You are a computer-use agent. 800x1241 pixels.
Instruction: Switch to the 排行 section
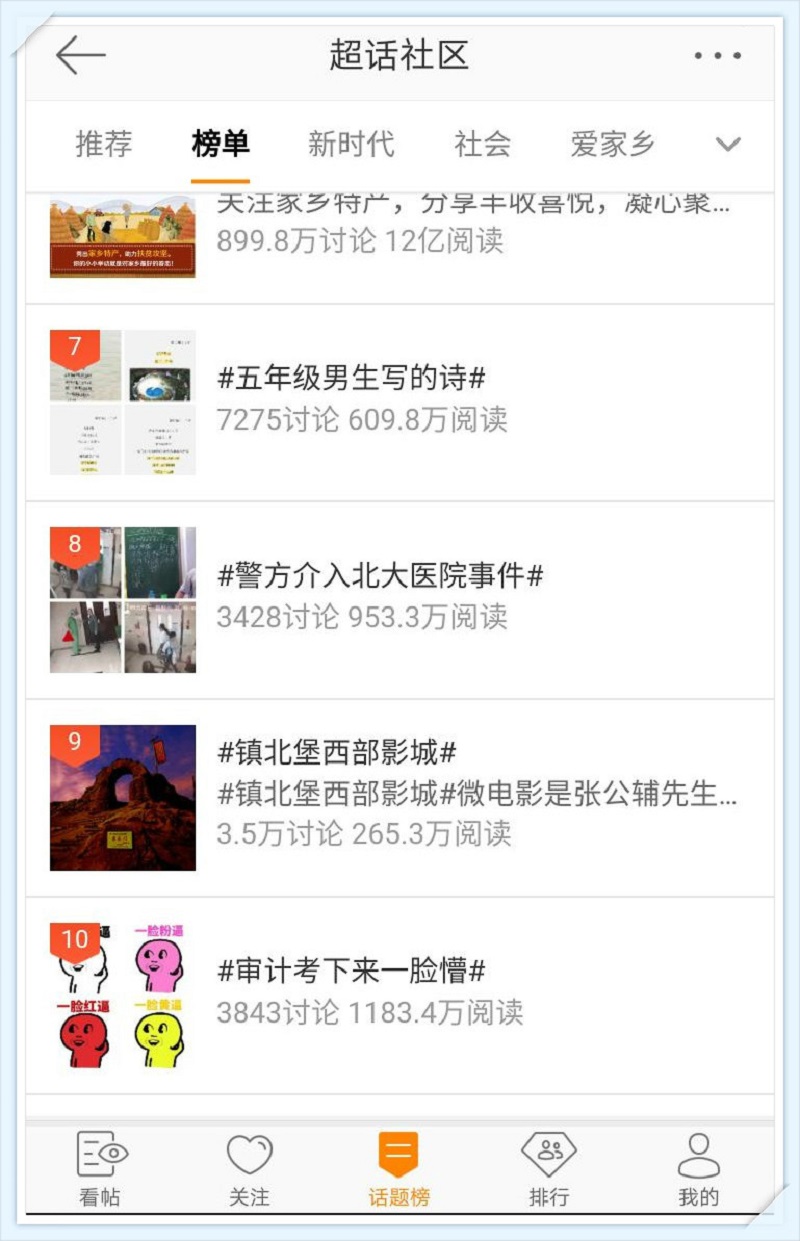tap(549, 1169)
